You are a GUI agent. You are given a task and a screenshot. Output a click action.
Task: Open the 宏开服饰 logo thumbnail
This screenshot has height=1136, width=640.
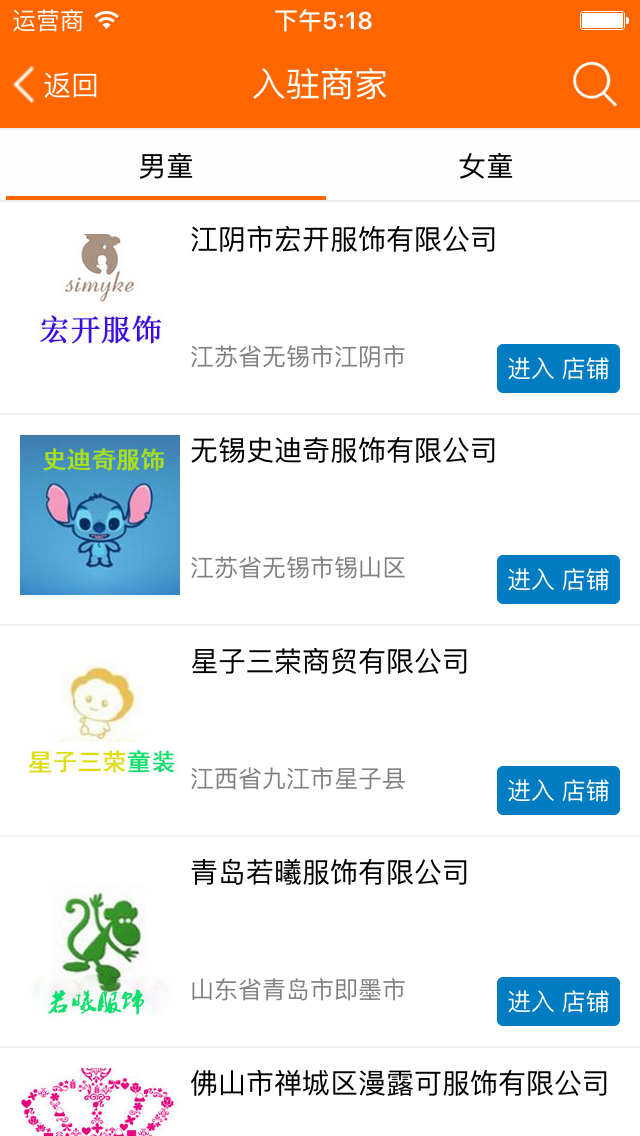[x=100, y=290]
